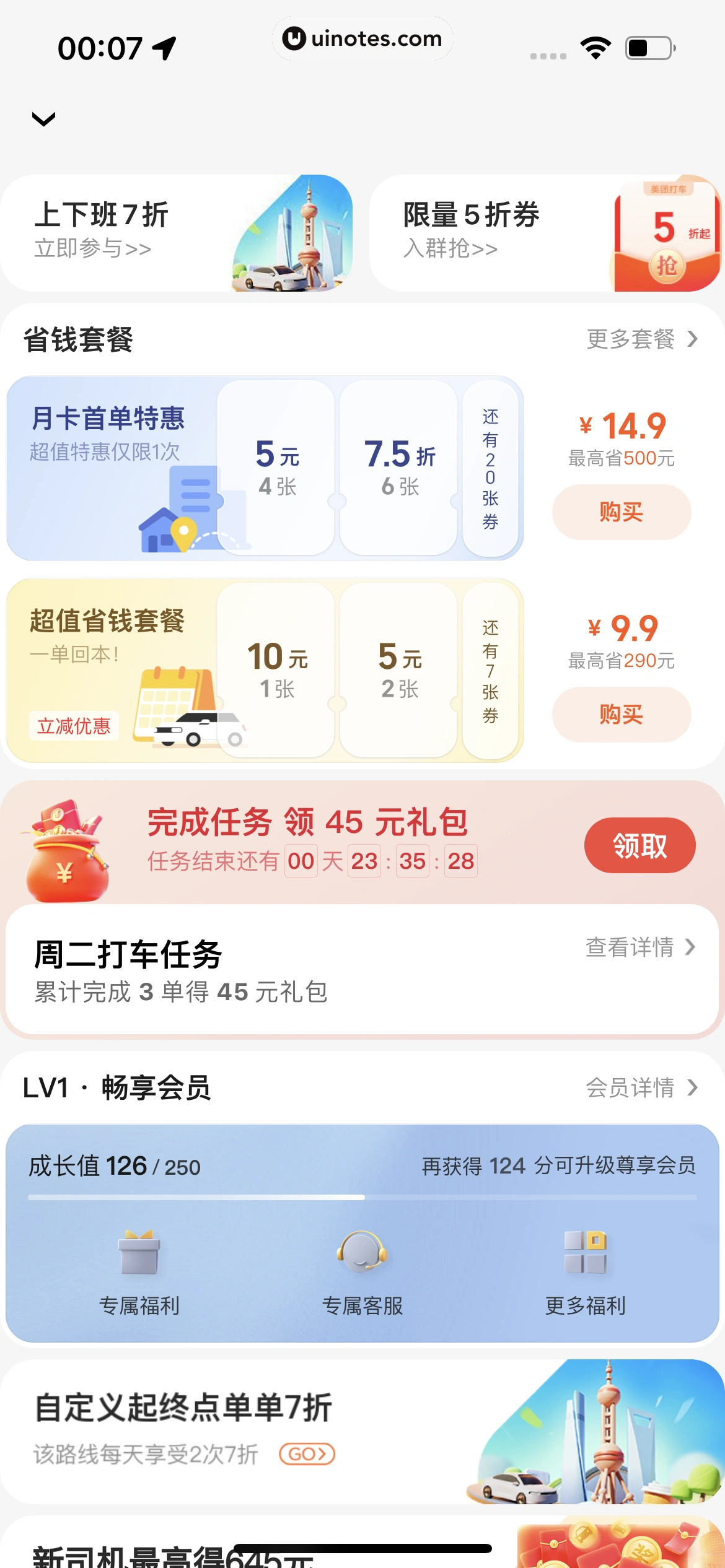Click 购买 on the 月卡首单特惠 package
This screenshot has height=1568, width=725.
[x=622, y=511]
